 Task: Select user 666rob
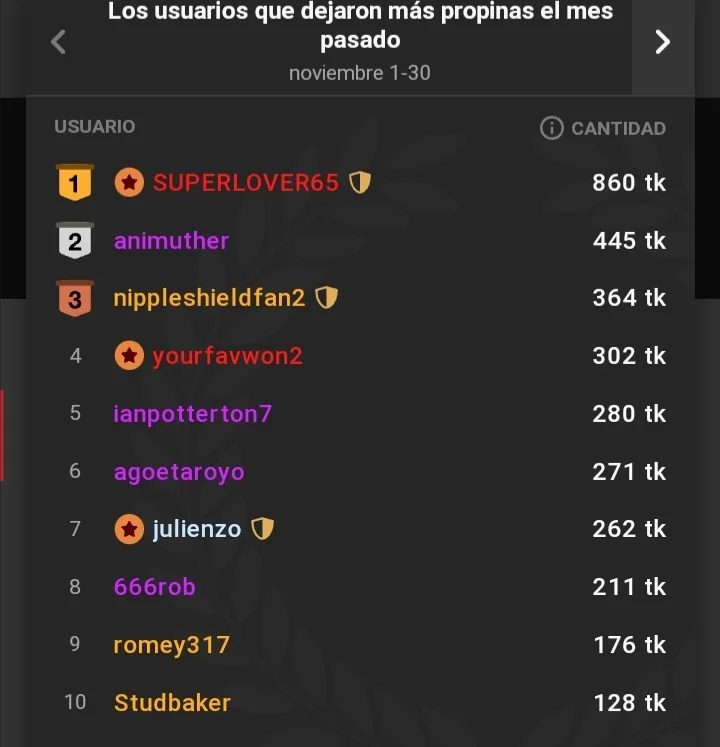pos(154,587)
